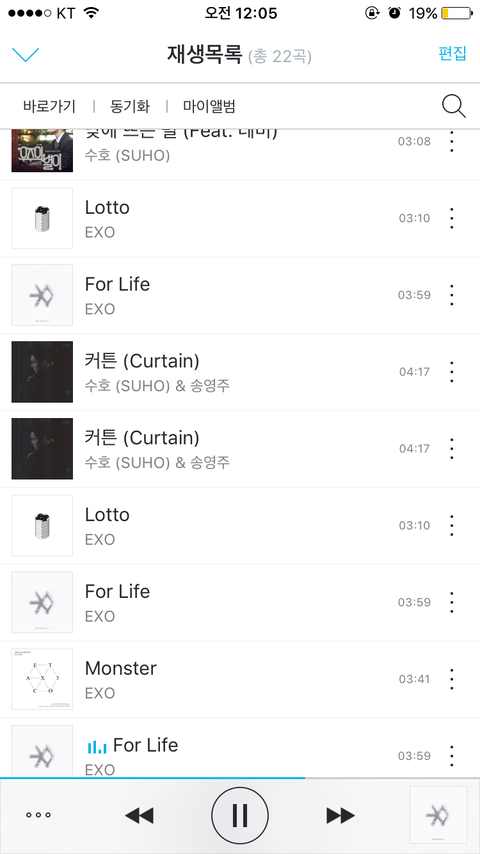480x854 pixels.
Task: Open 마이앨범 my album
Action: pos(209,106)
